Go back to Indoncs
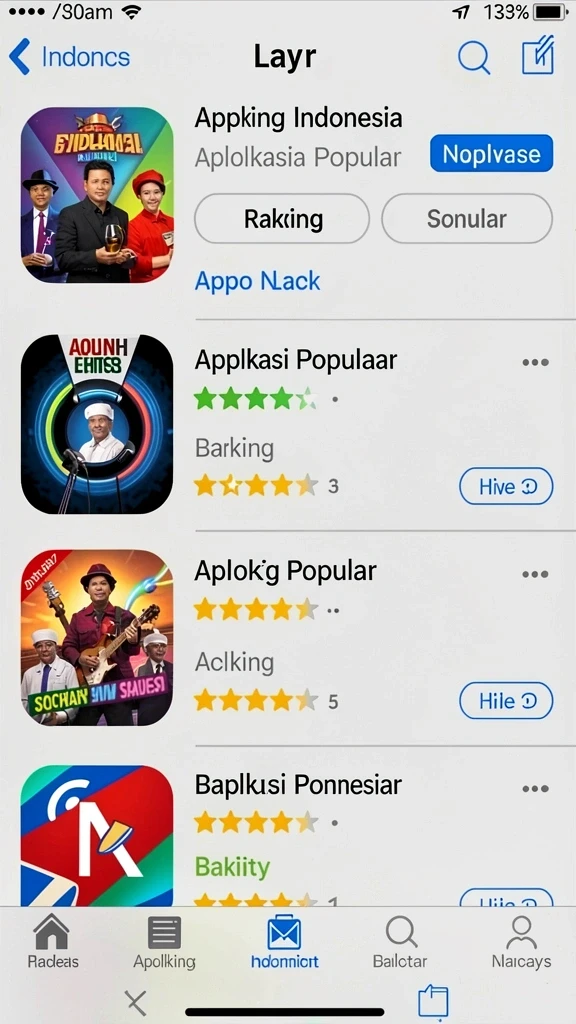This screenshot has width=576, height=1024. (69, 57)
